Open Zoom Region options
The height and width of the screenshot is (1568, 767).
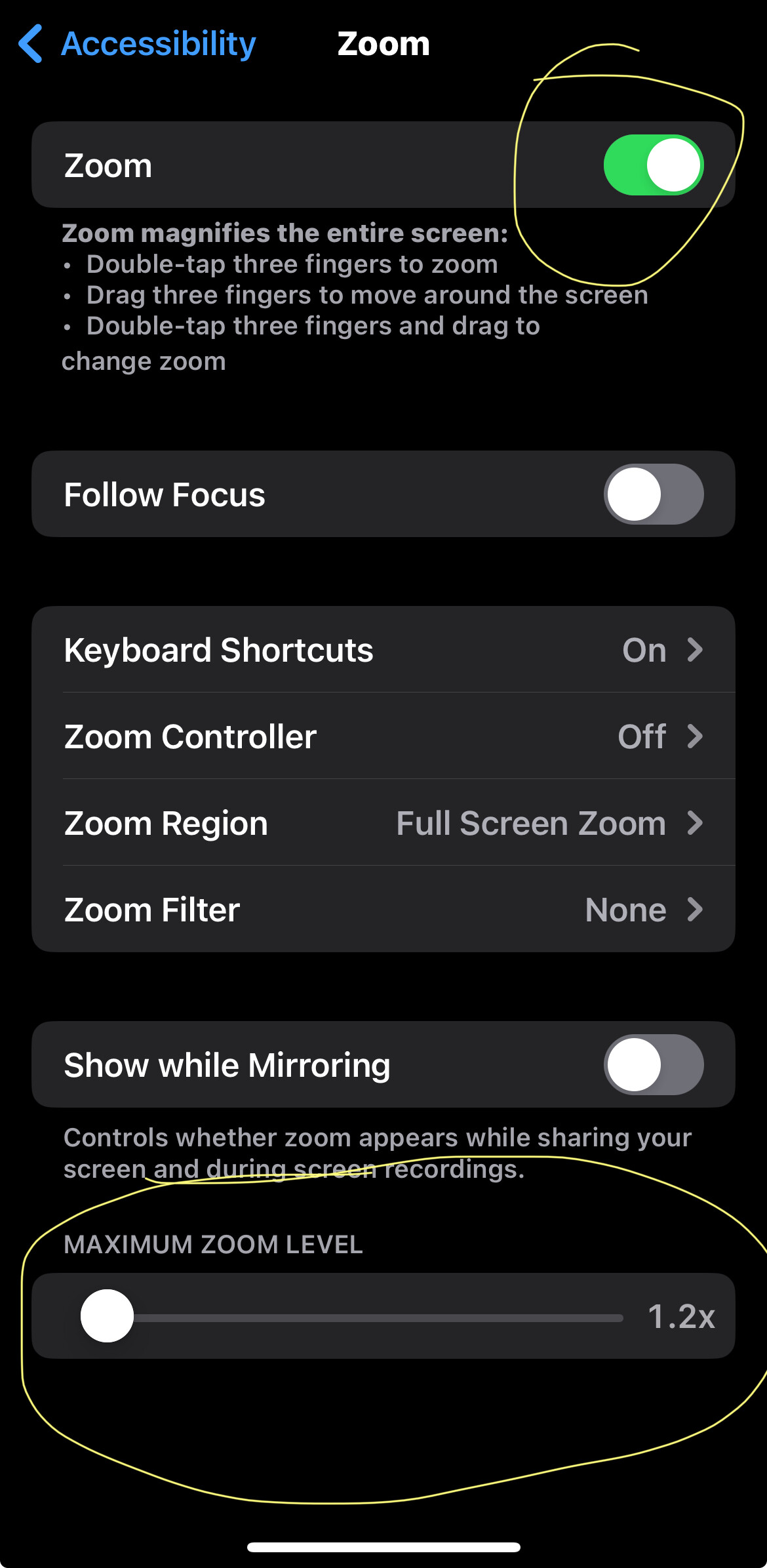tap(383, 822)
